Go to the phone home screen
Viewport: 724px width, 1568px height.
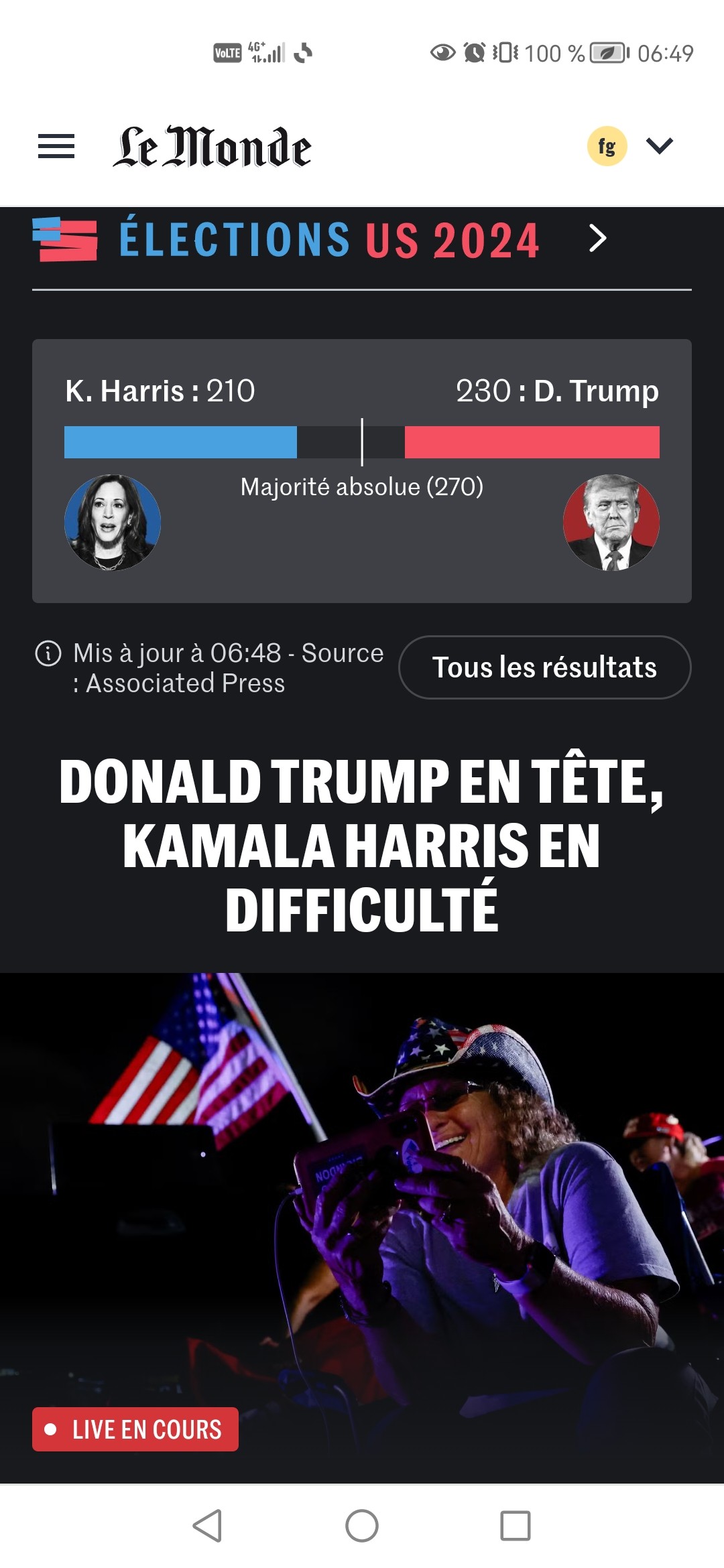pyautogui.click(x=362, y=1526)
